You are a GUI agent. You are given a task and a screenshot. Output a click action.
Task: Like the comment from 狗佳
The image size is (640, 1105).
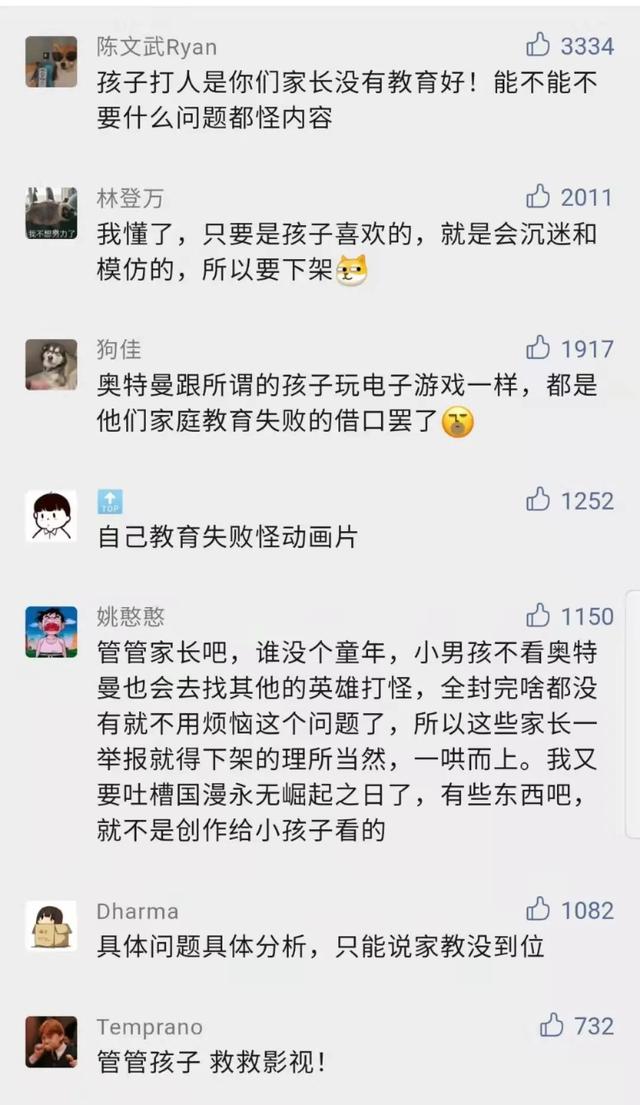539,348
